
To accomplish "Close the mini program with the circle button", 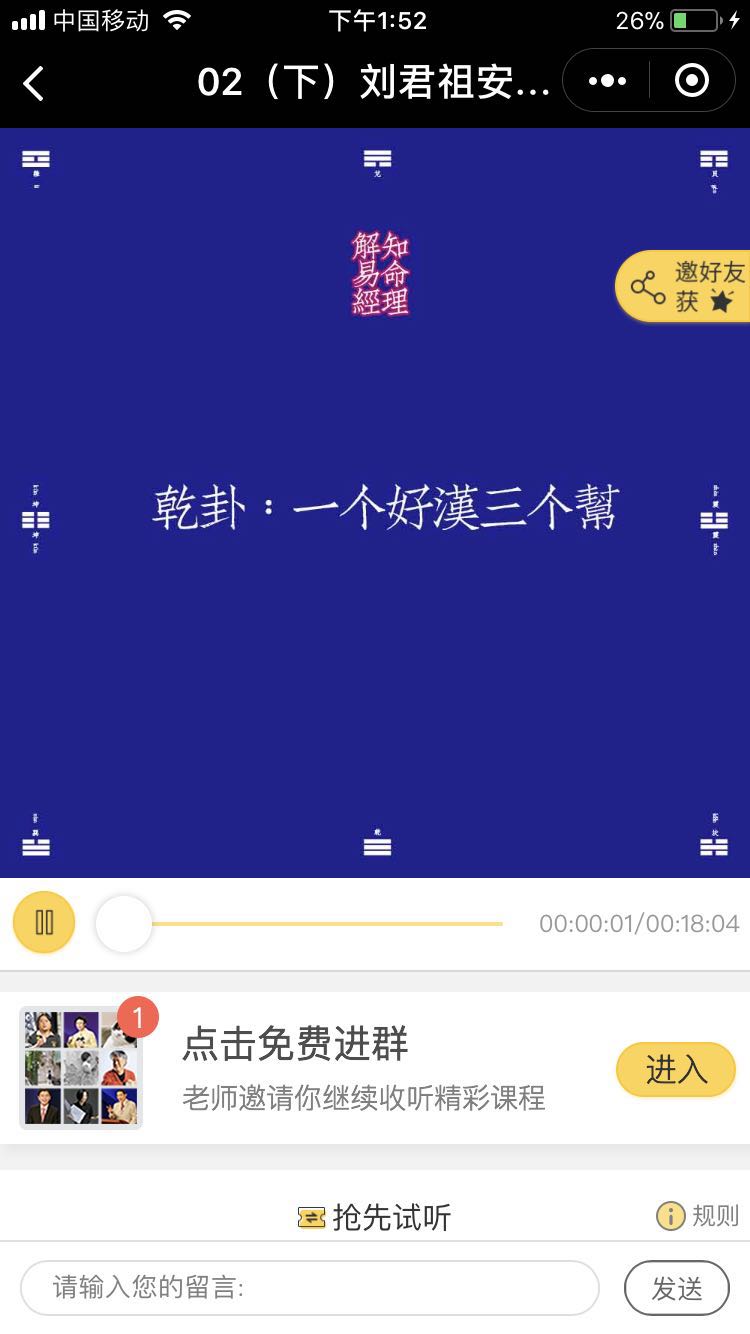I will pos(692,81).
